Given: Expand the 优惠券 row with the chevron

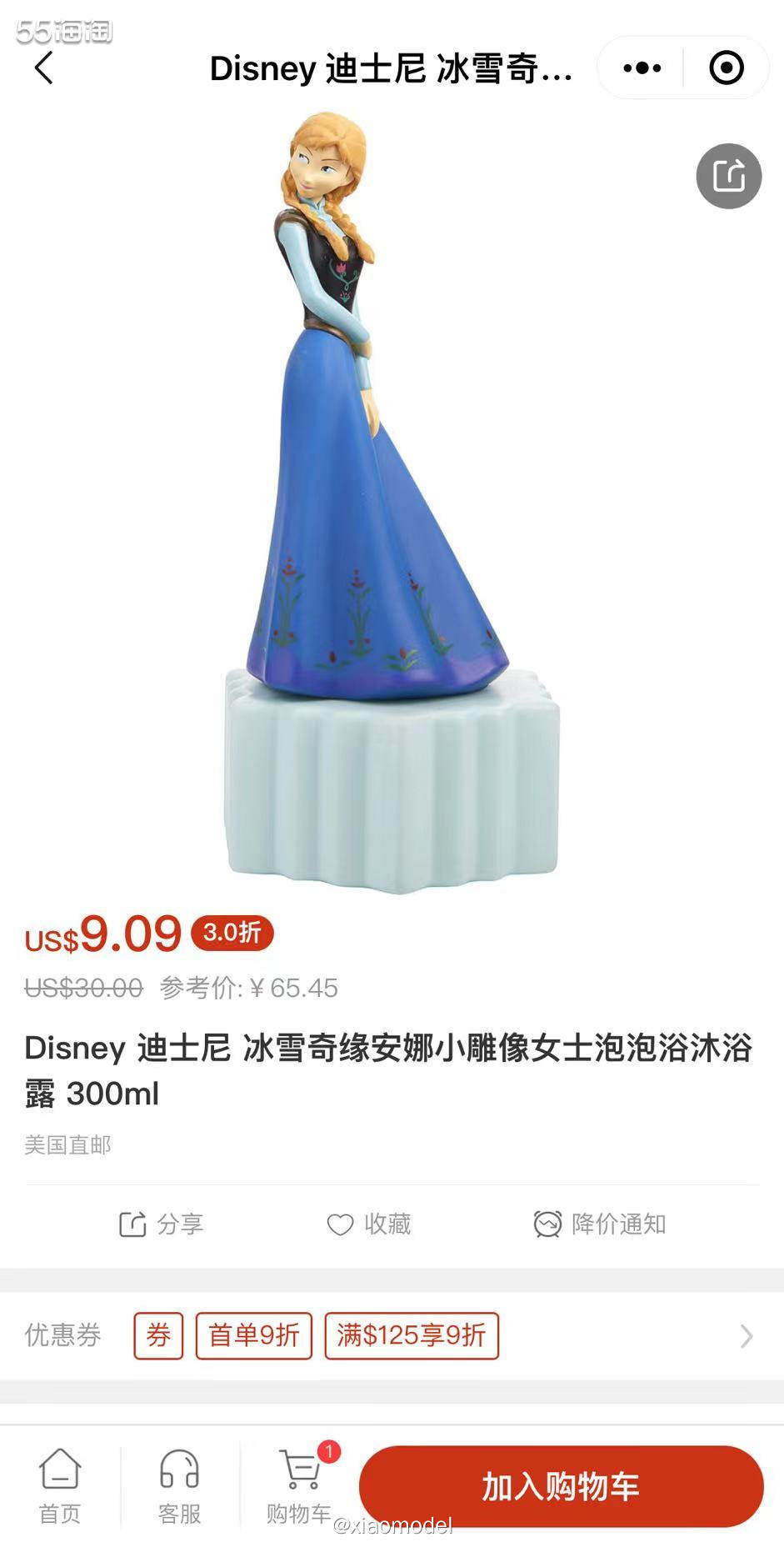Looking at the screenshot, I should click(x=746, y=1336).
